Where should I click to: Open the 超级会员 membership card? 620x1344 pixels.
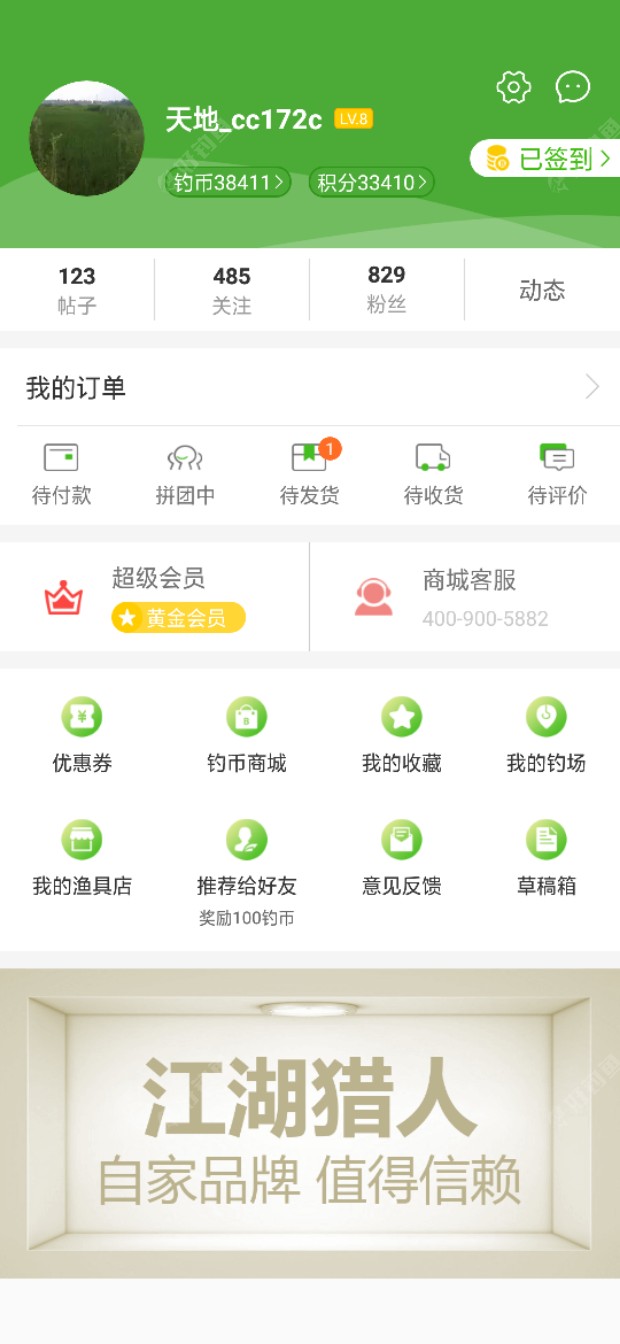pyautogui.click(x=155, y=598)
